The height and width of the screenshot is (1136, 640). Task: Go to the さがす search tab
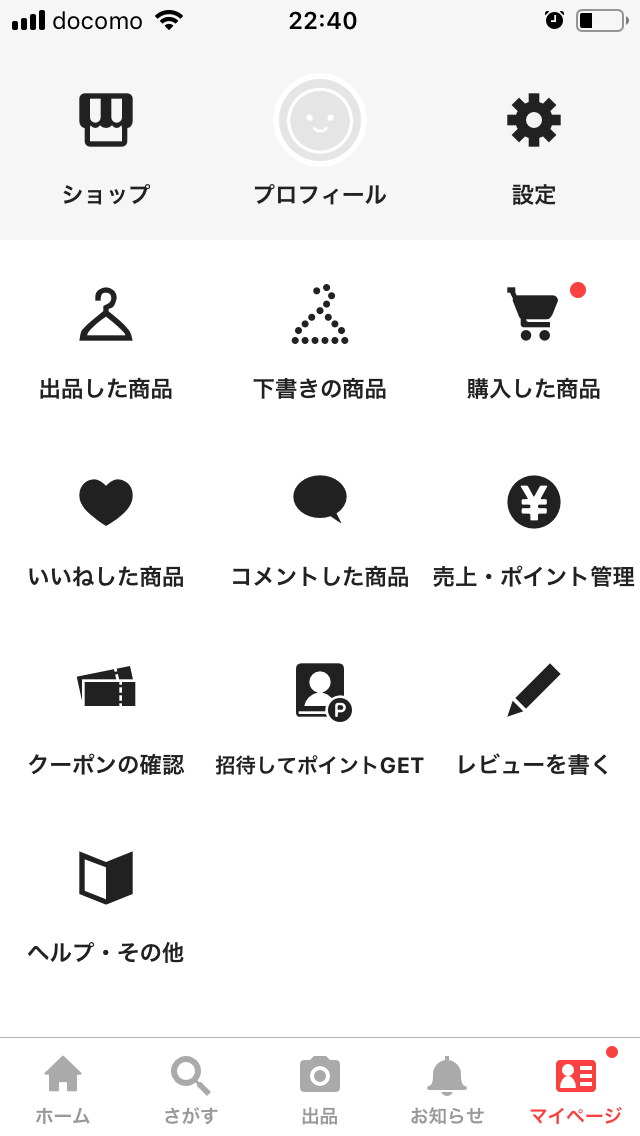tap(190, 1088)
